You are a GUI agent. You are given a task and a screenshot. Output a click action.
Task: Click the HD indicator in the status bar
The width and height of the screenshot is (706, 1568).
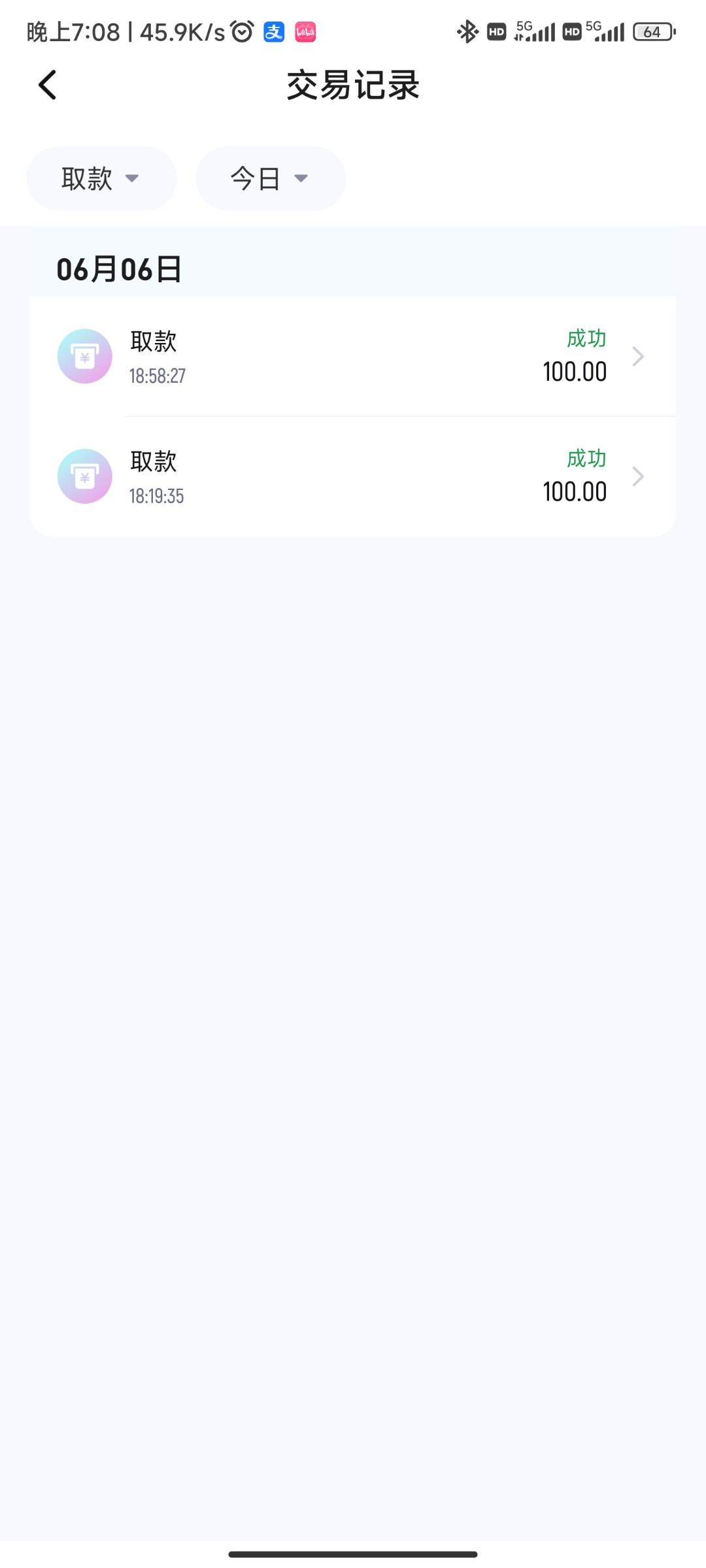pos(496,31)
